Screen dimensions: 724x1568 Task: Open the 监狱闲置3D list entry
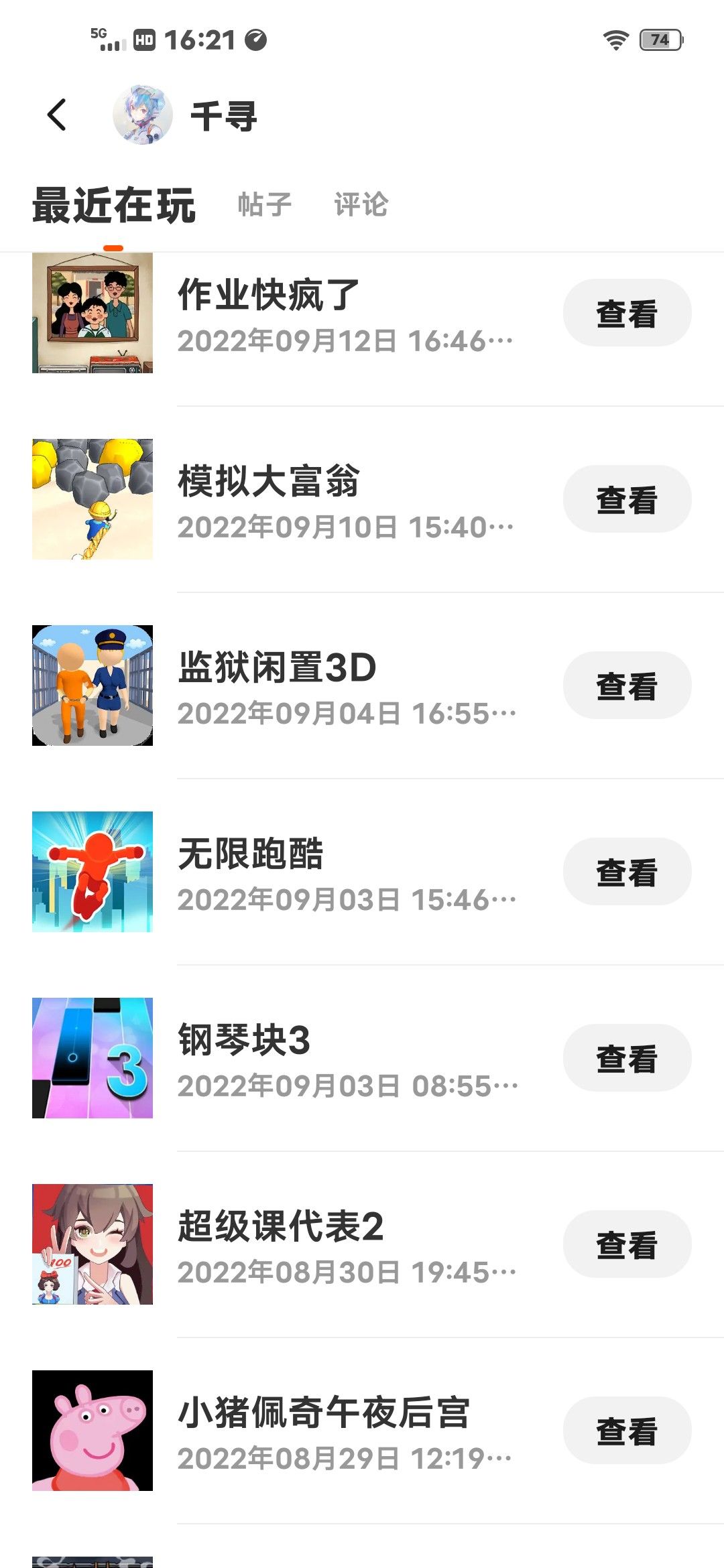(x=278, y=668)
